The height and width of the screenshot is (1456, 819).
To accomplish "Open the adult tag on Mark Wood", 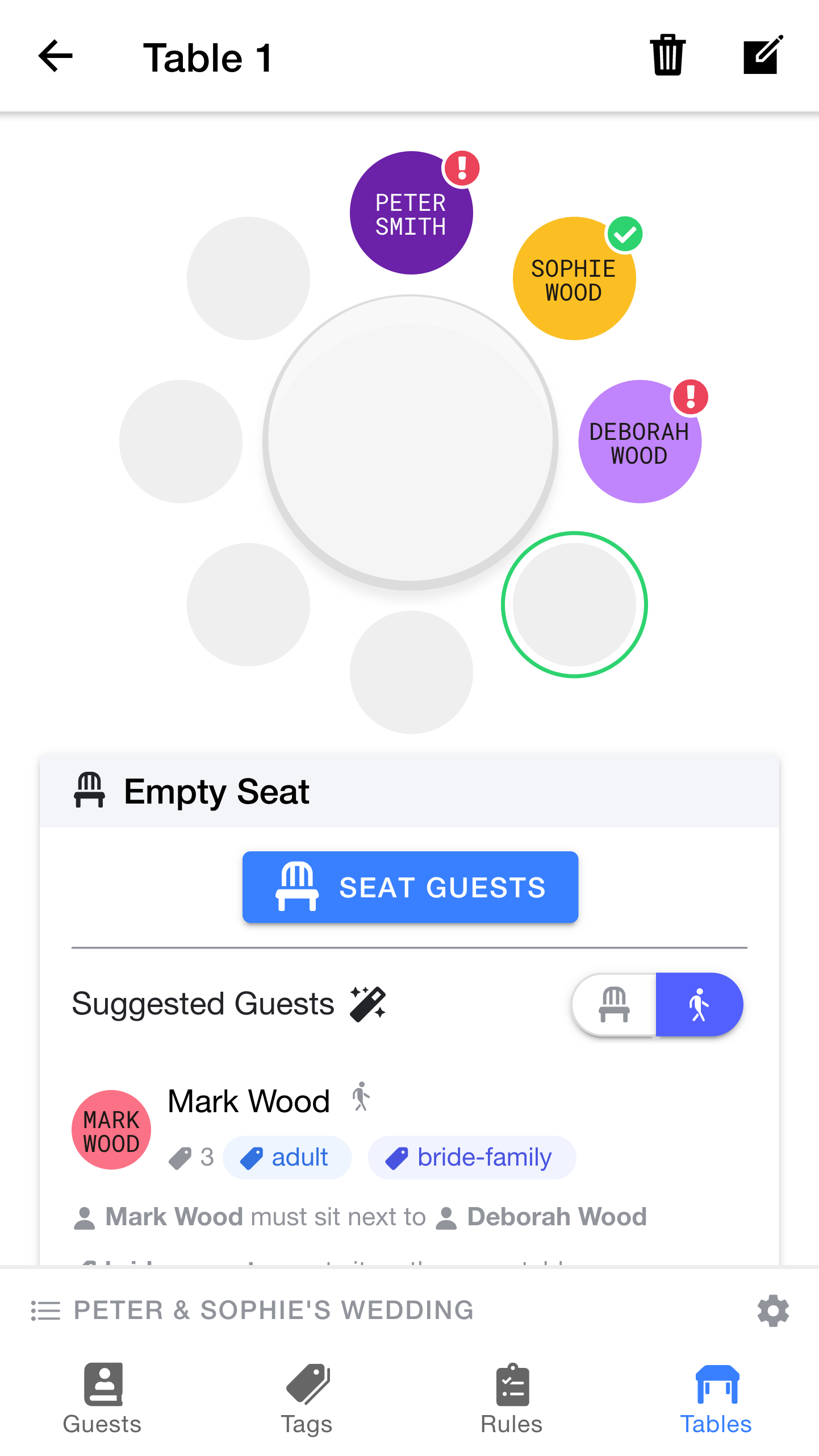I will [287, 1157].
